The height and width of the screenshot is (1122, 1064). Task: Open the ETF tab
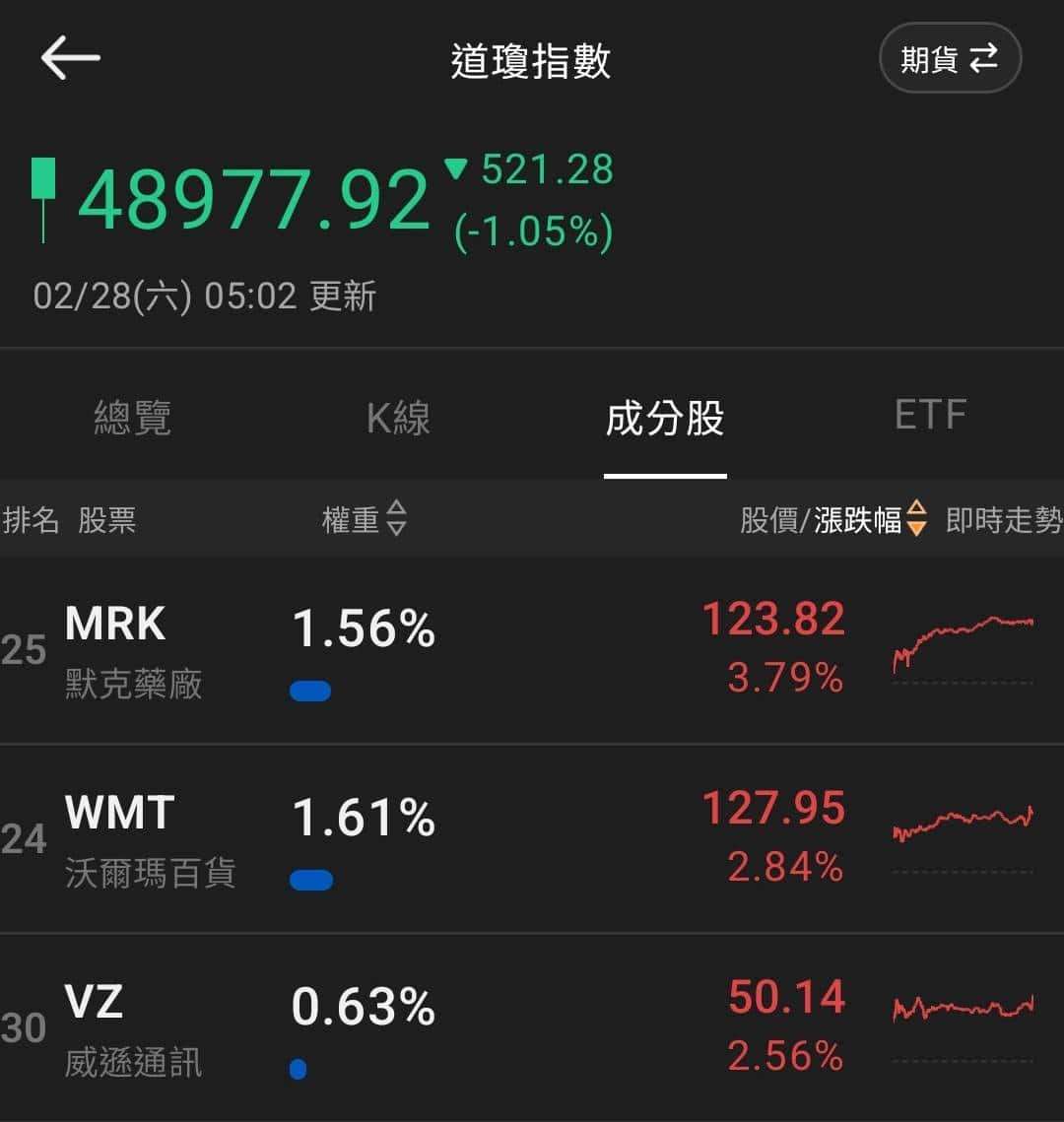(930, 416)
